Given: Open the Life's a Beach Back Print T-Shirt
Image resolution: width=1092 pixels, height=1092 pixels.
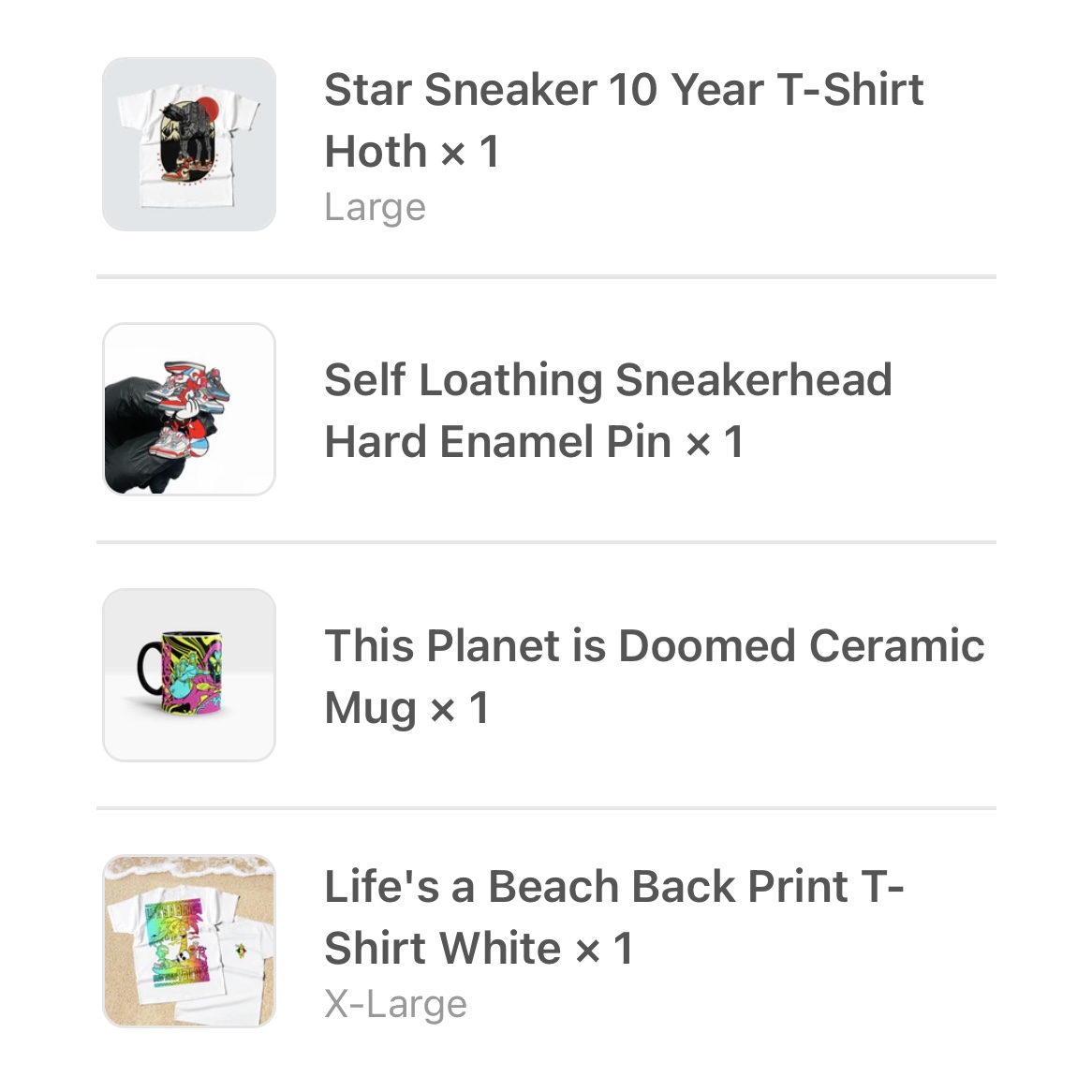Looking at the screenshot, I should pos(613,917).
